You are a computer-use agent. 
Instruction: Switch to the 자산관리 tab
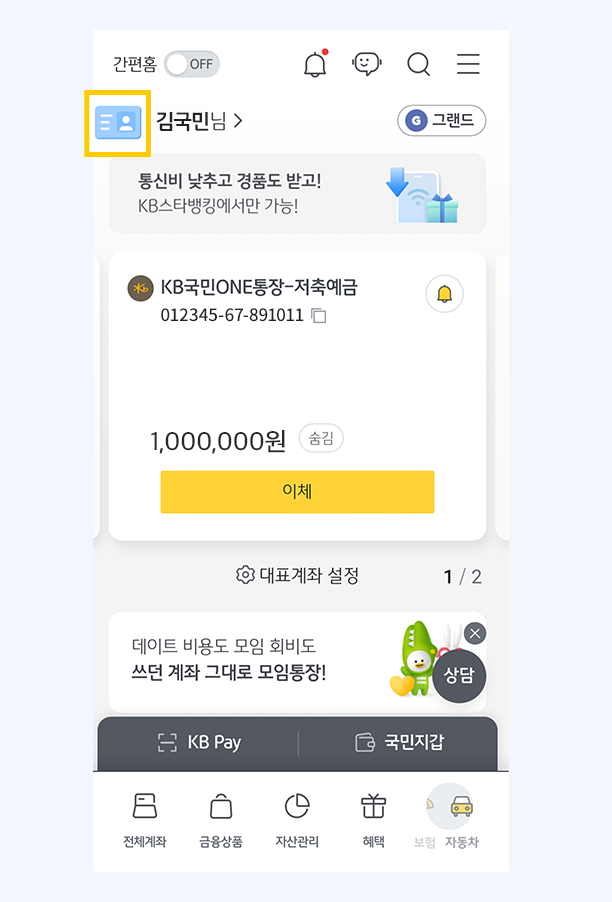297,820
